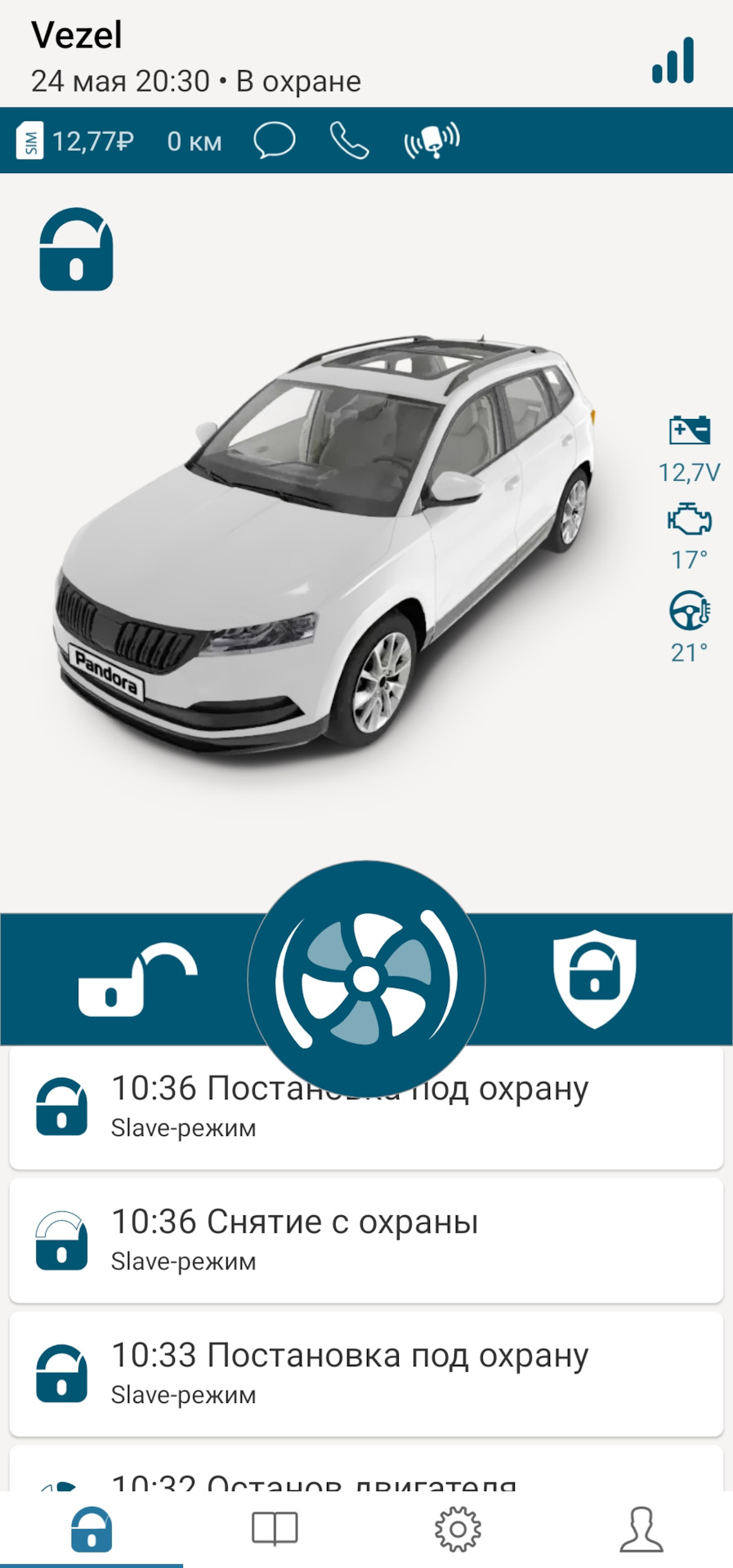This screenshot has width=733, height=1568.
Task: Switch to the event history book tab
Action: tap(275, 1529)
